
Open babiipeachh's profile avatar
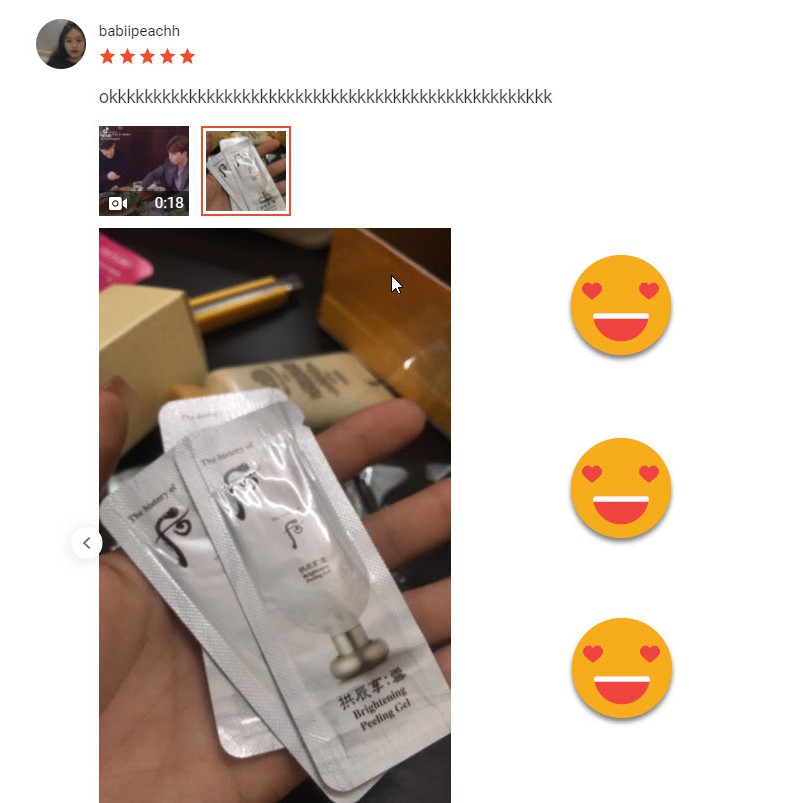[x=61, y=44]
